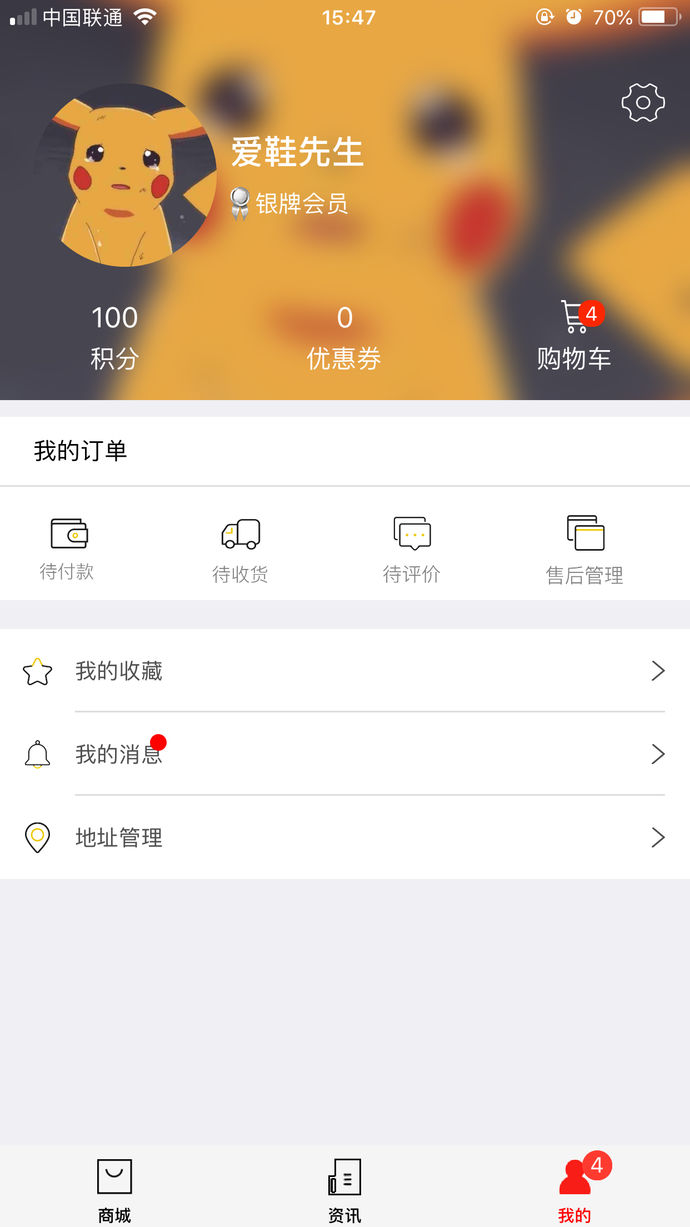Tap the Pikachu profile avatar

125,176
